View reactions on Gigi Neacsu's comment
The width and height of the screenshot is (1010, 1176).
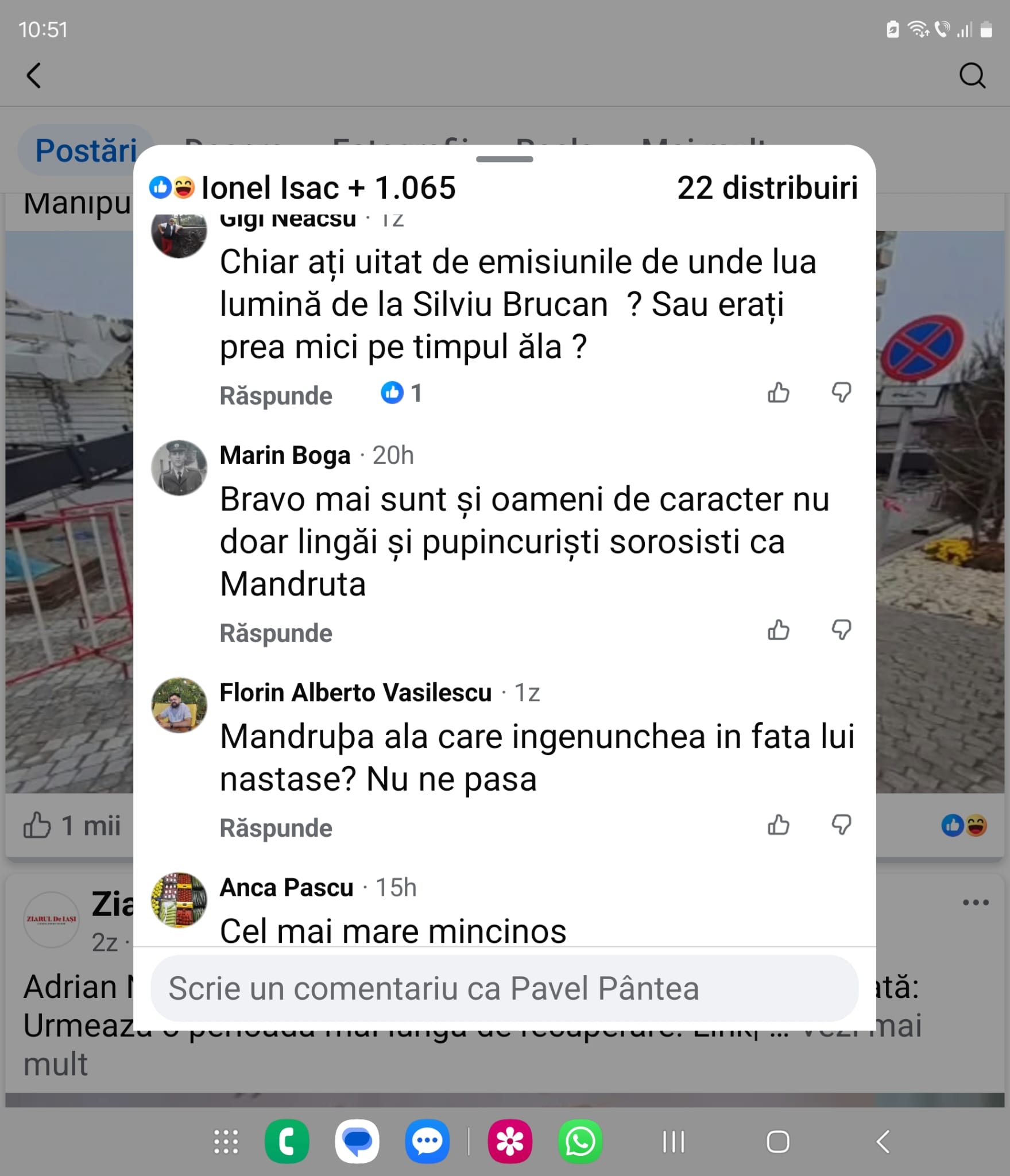click(401, 393)
